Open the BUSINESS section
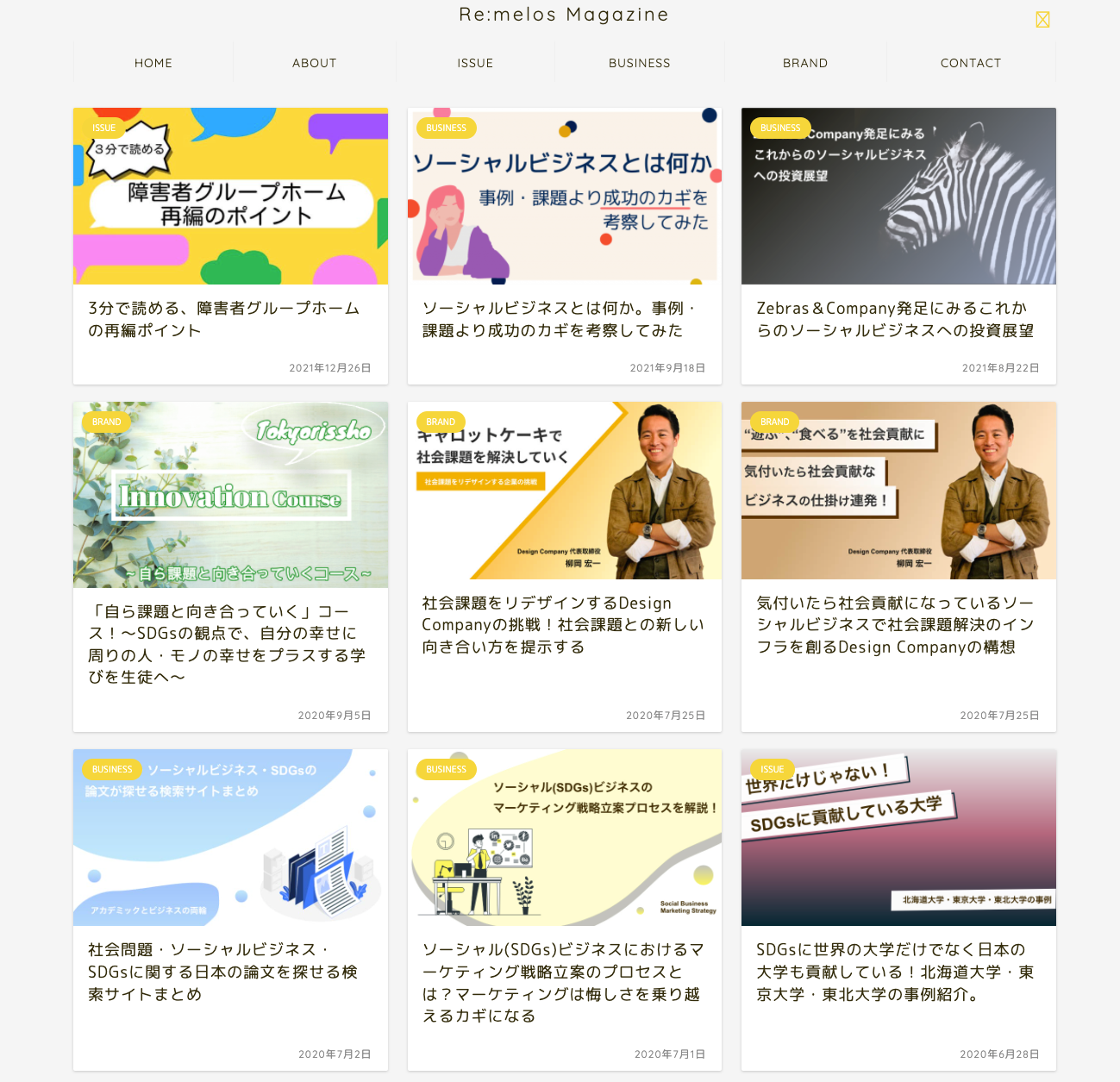 point(639,63)
